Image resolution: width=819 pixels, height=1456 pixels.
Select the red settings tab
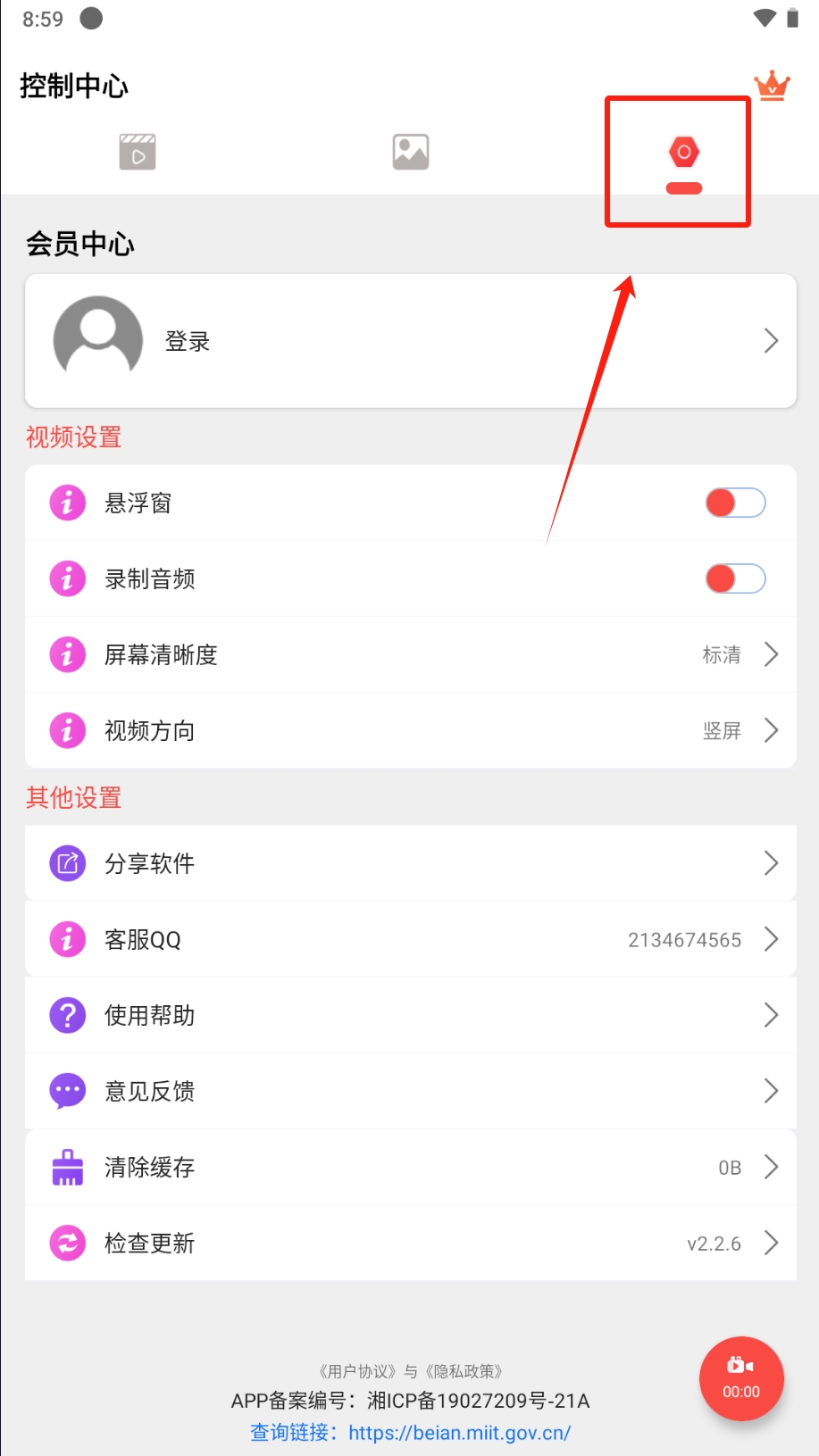pos(684,162)
